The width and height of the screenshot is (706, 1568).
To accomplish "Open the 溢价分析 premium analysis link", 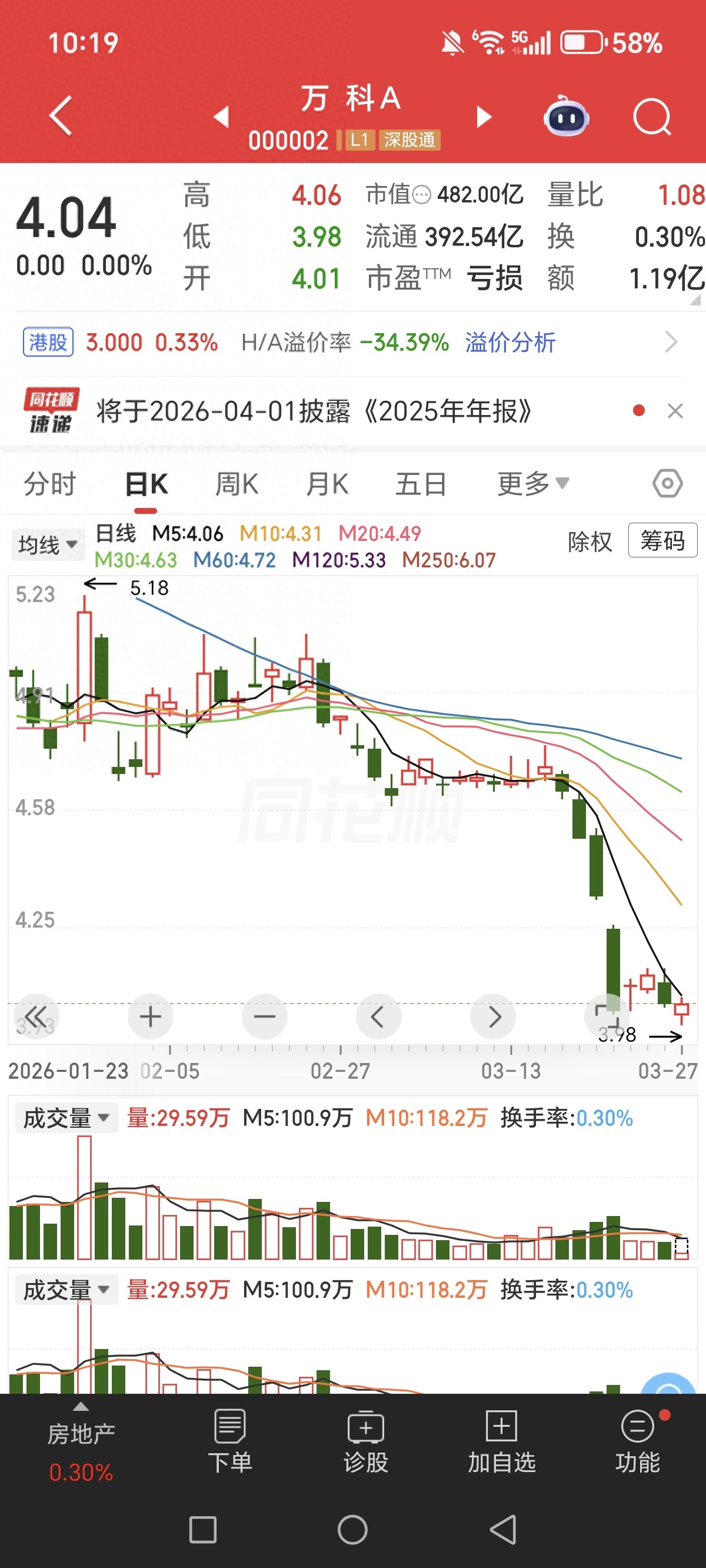I will click(509, 343).
